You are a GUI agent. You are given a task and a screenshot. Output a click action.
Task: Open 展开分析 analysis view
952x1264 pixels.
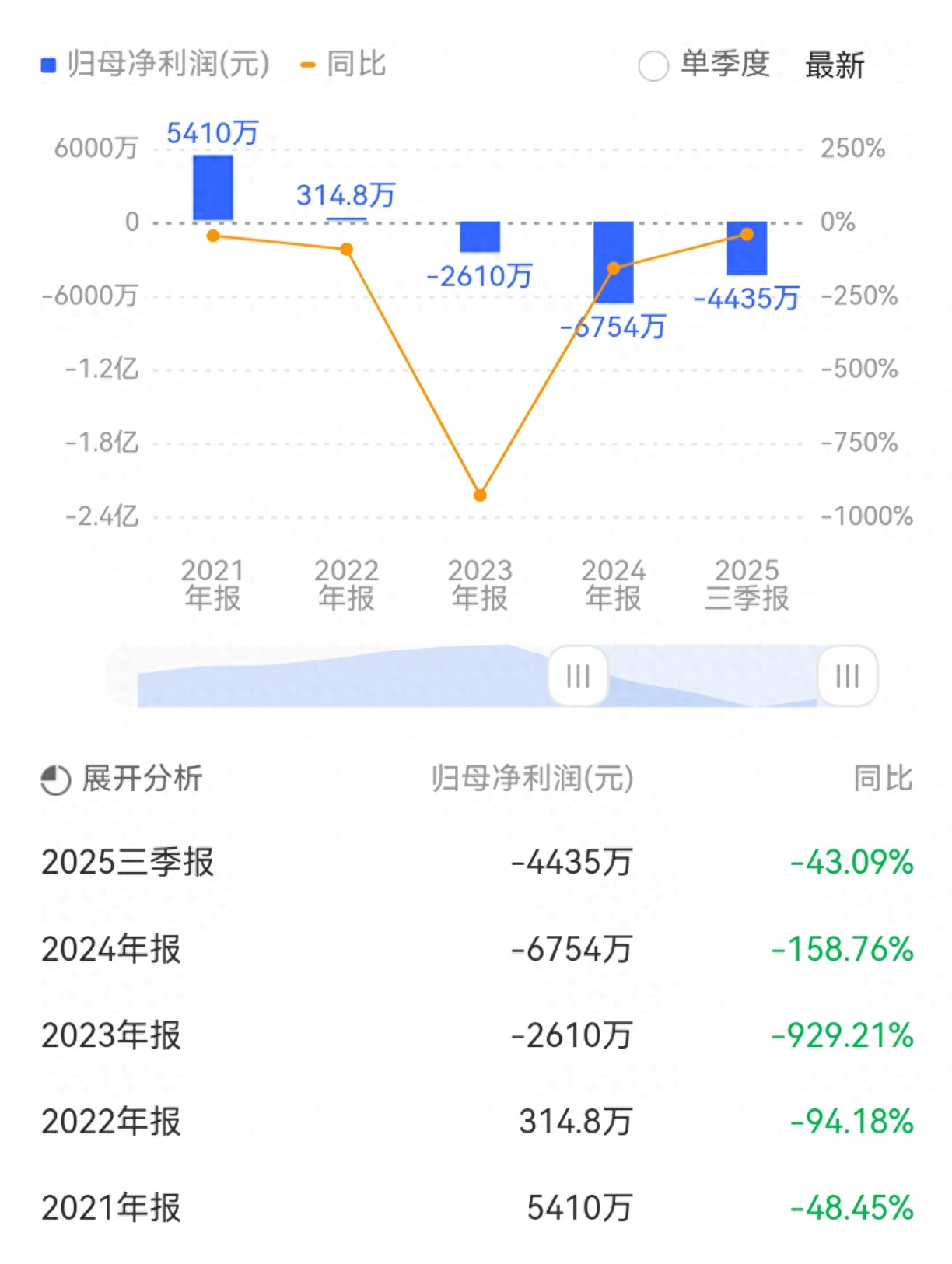point(122,779)
